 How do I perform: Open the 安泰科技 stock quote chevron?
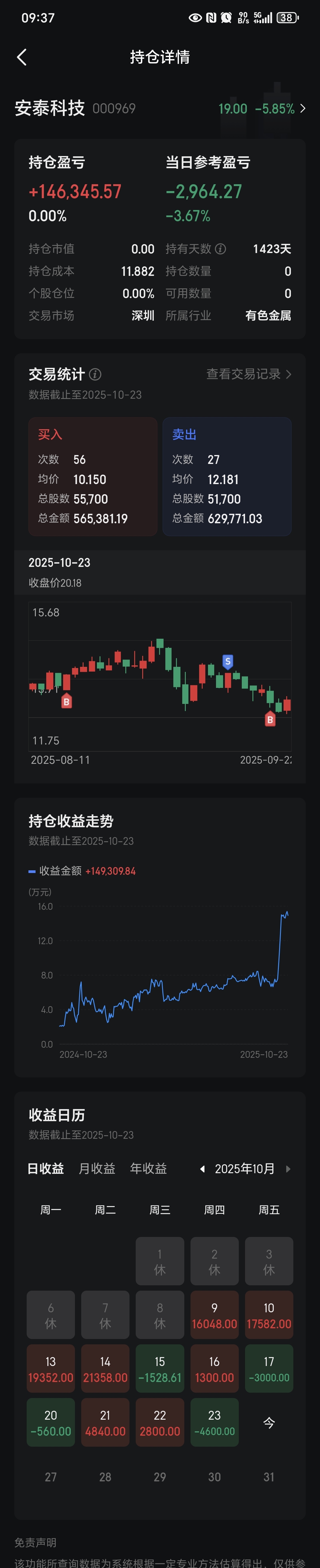tap(303, 108)
